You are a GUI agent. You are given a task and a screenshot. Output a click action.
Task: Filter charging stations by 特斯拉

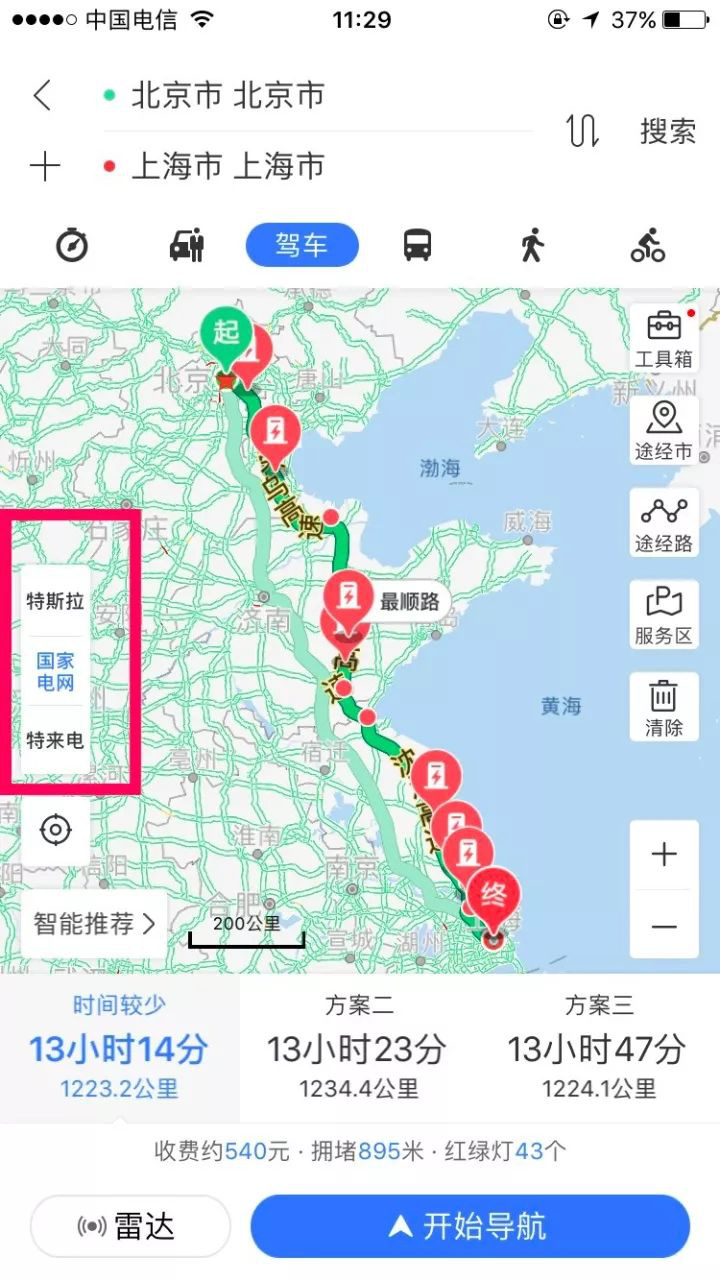point(55,602)
